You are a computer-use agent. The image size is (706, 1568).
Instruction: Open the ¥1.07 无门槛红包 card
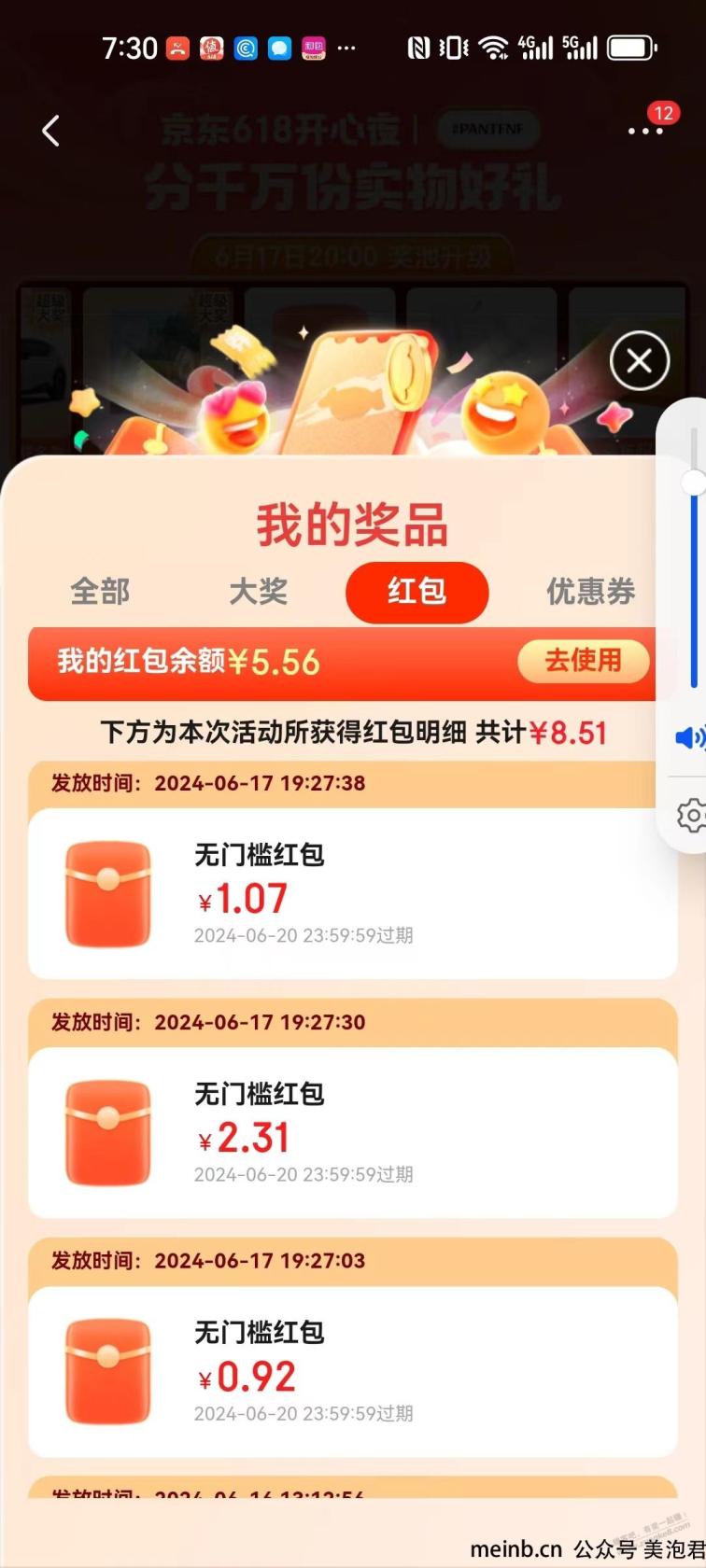click(353, 893)
